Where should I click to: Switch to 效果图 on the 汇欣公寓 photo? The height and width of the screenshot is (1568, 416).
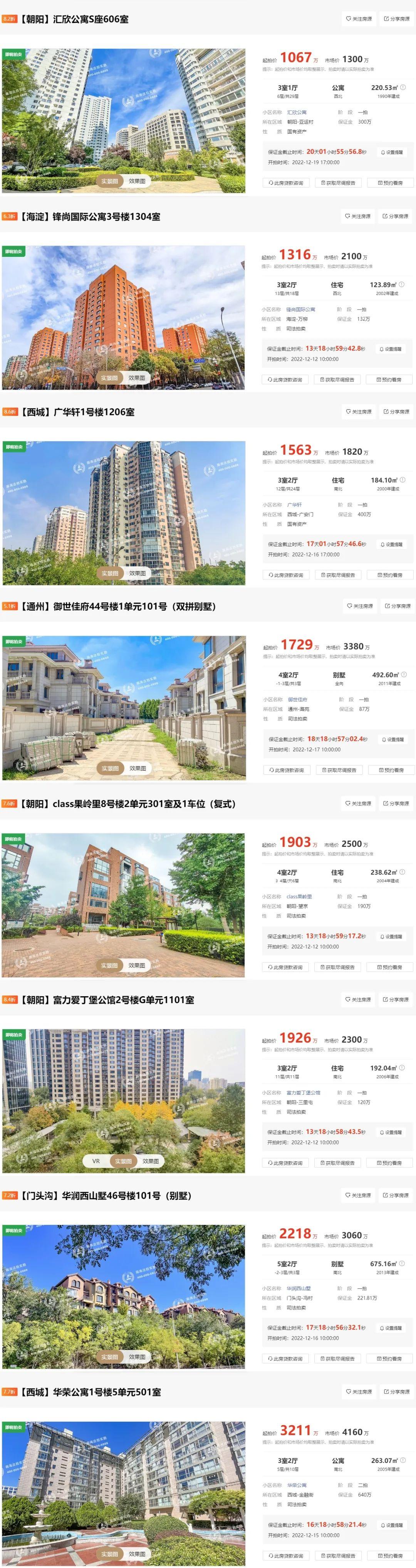137,181
